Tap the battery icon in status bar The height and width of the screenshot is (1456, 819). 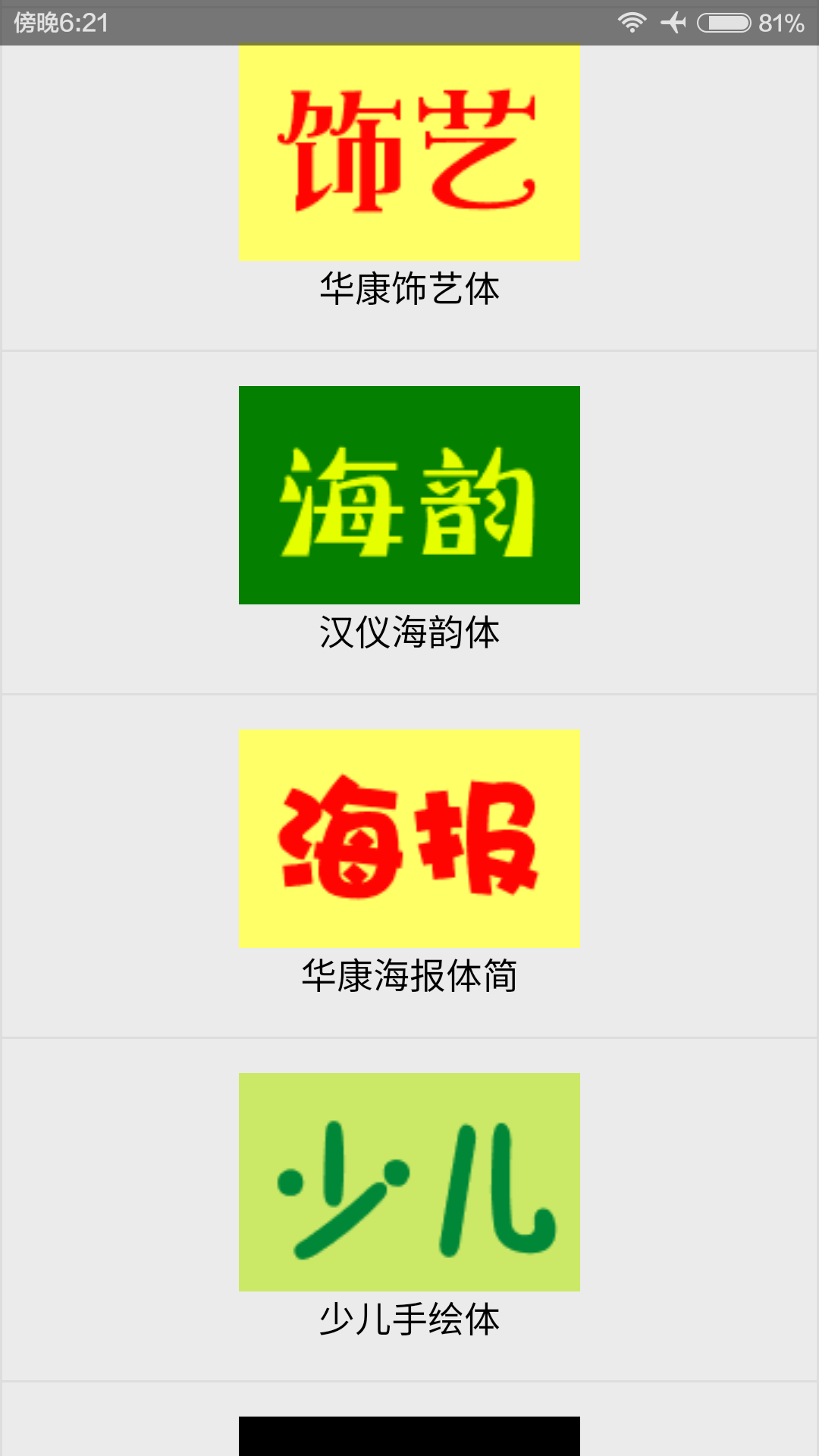pos(722,23)
